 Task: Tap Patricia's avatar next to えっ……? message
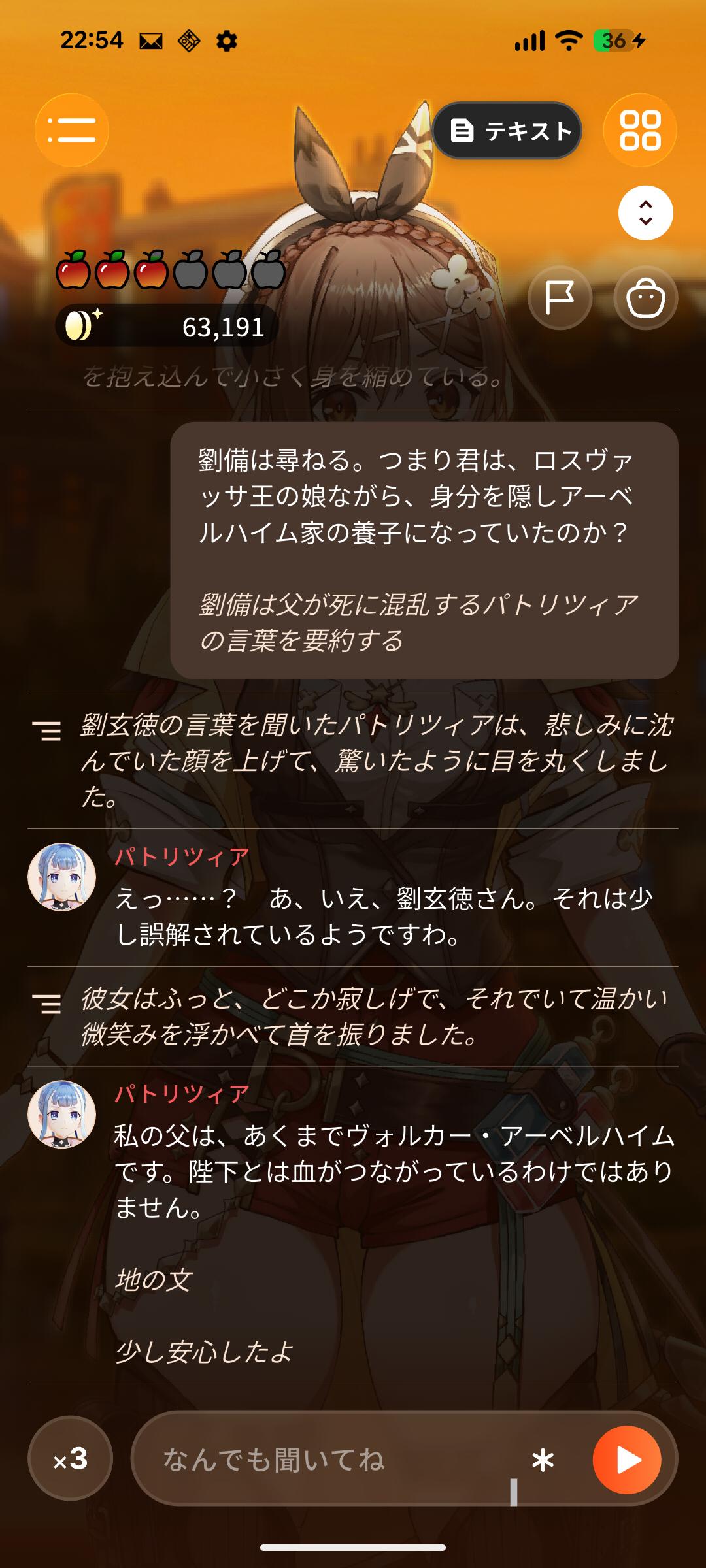pos(62,877)
